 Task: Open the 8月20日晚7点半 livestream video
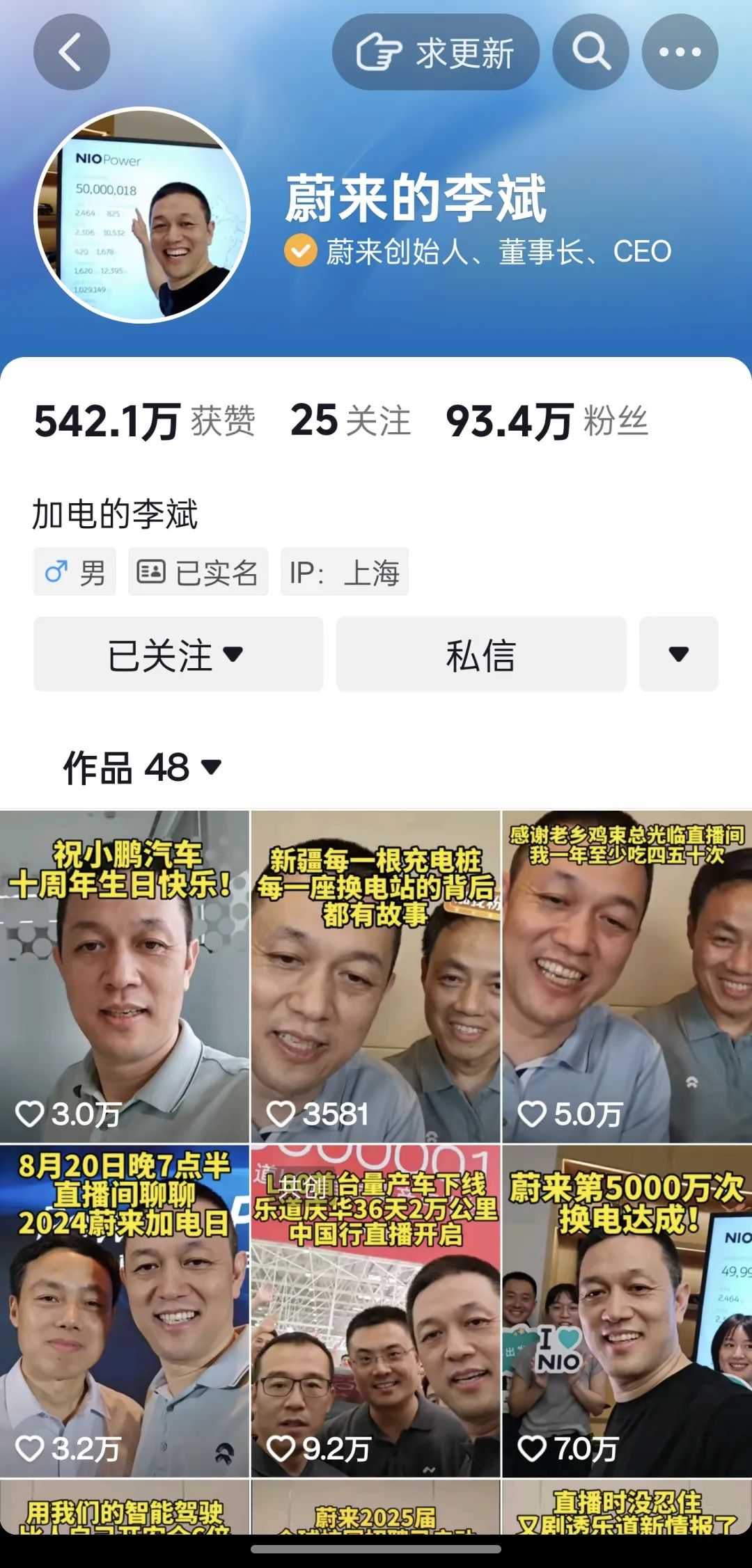coord(125,1311)
